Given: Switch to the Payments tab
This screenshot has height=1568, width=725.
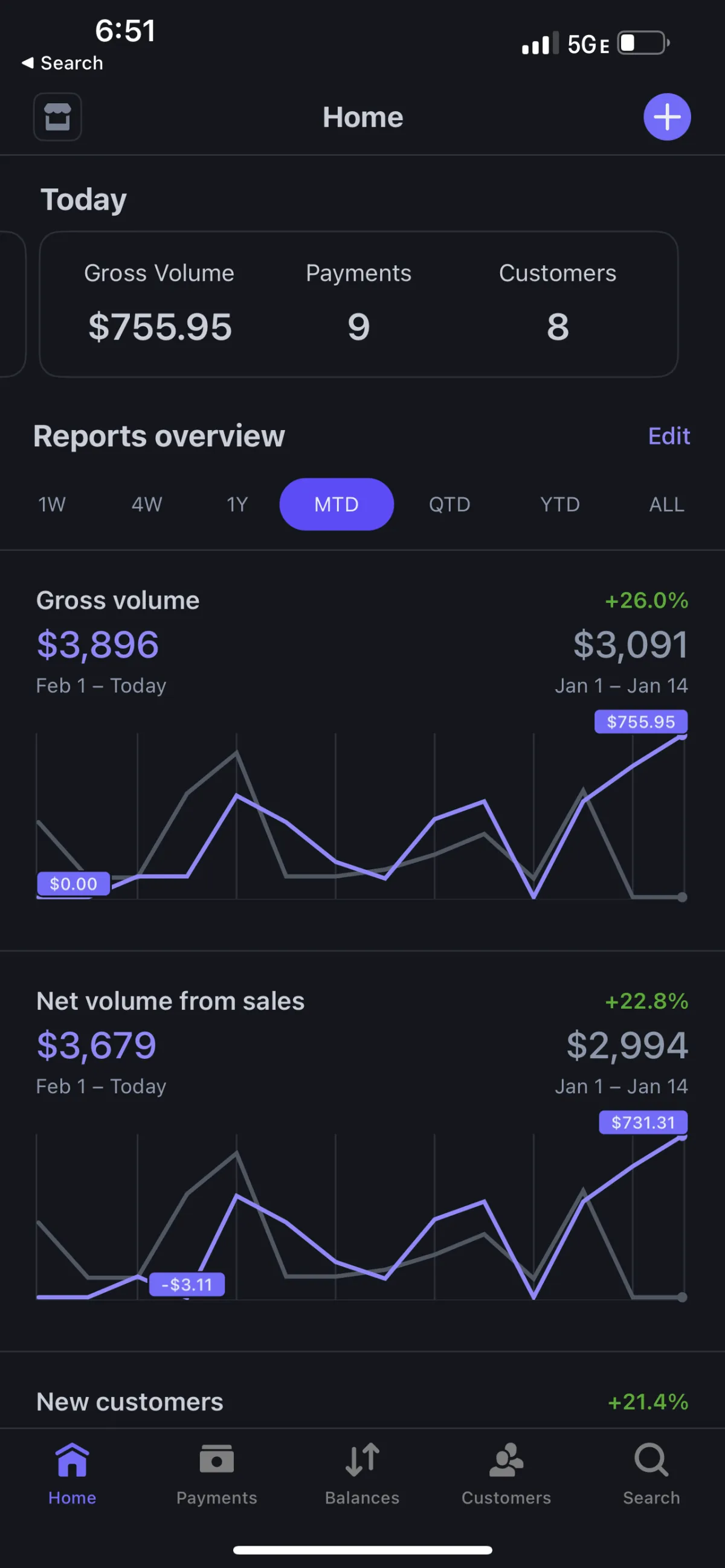Looking at the screenshot, I should pos(217,1473).
